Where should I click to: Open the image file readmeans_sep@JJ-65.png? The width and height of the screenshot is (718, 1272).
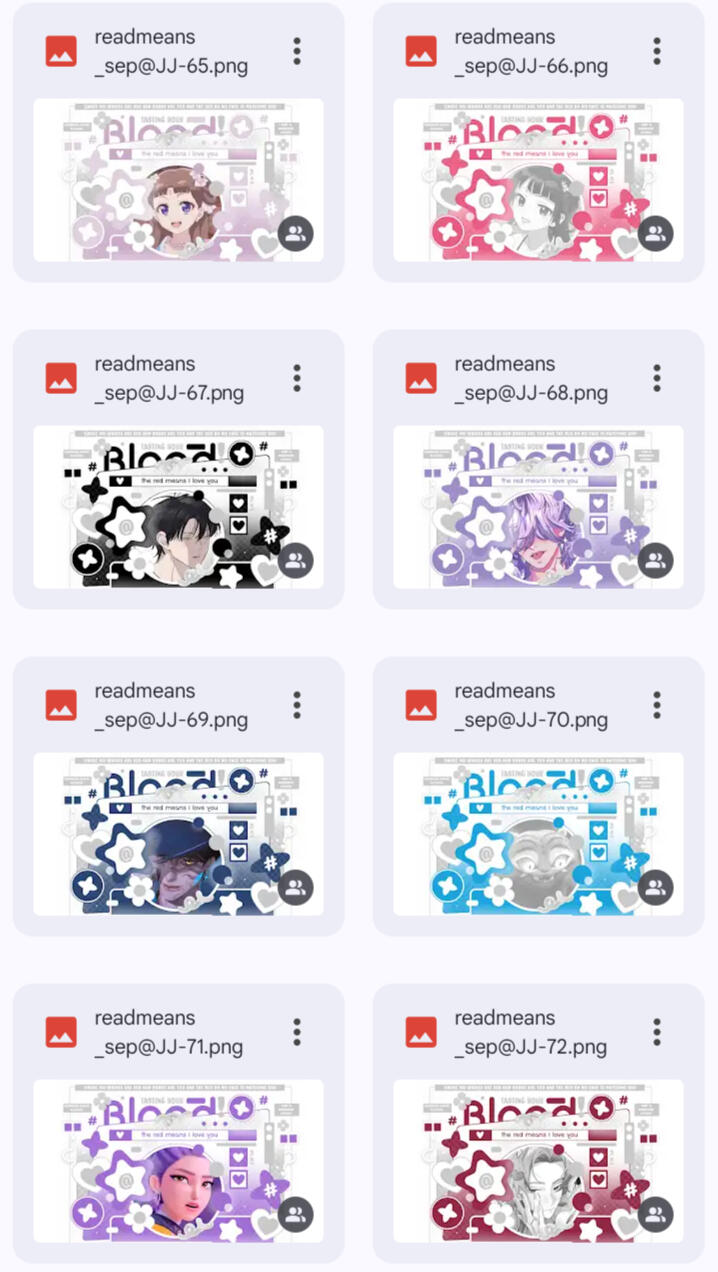178,180
